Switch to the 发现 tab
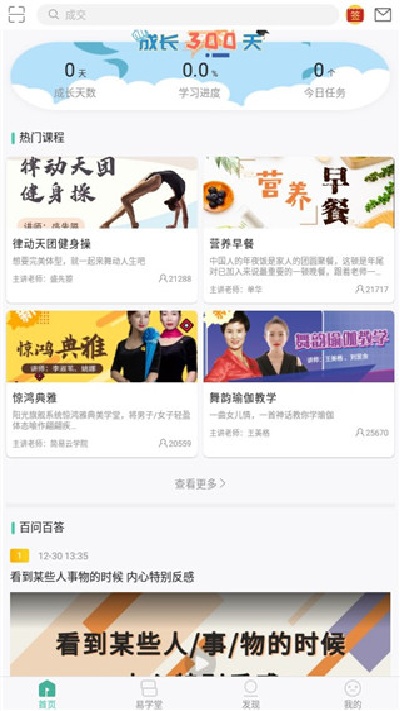Image resolution: width=400 pixels, height=711 pixels. pyautogui.click(x=251, y=694)
